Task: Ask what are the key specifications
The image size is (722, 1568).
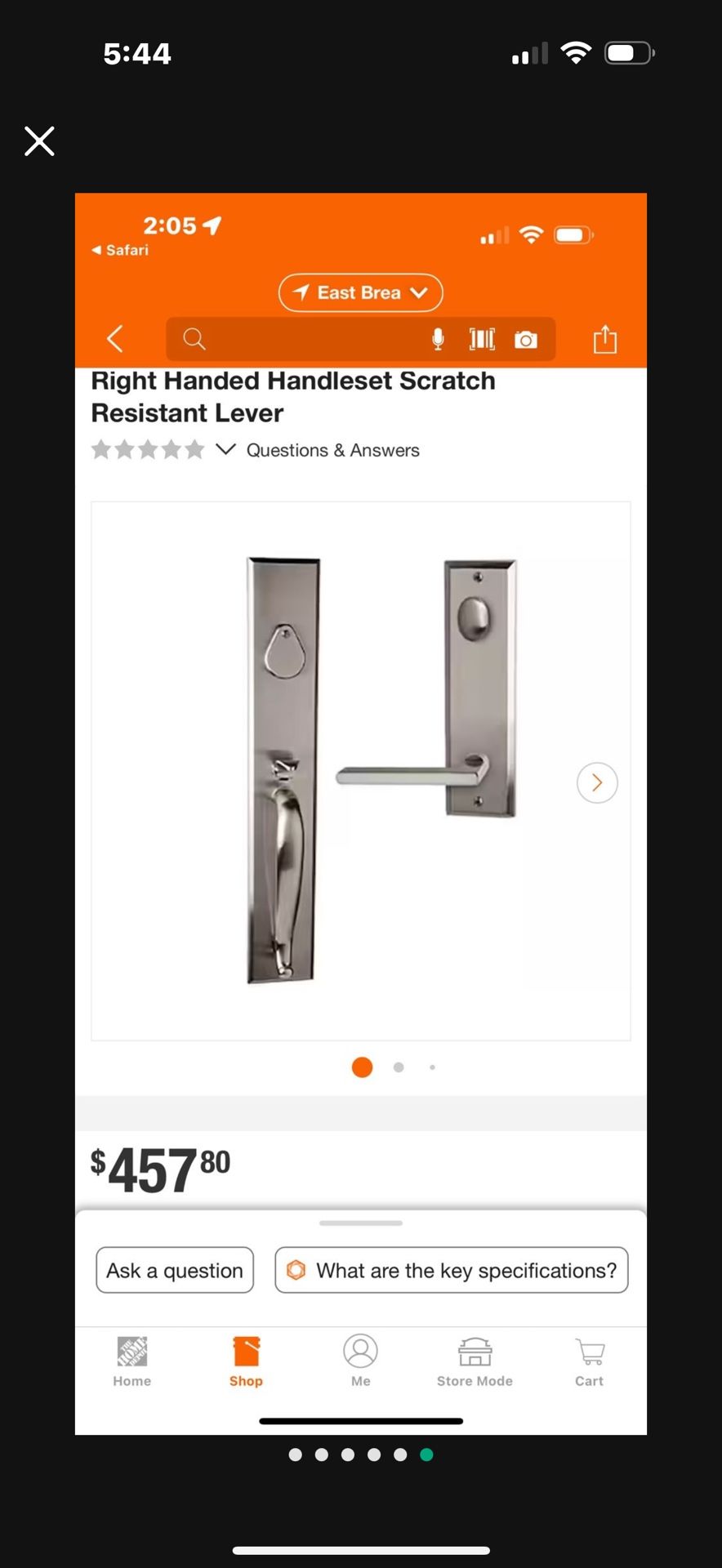Action: [451, 1270]
